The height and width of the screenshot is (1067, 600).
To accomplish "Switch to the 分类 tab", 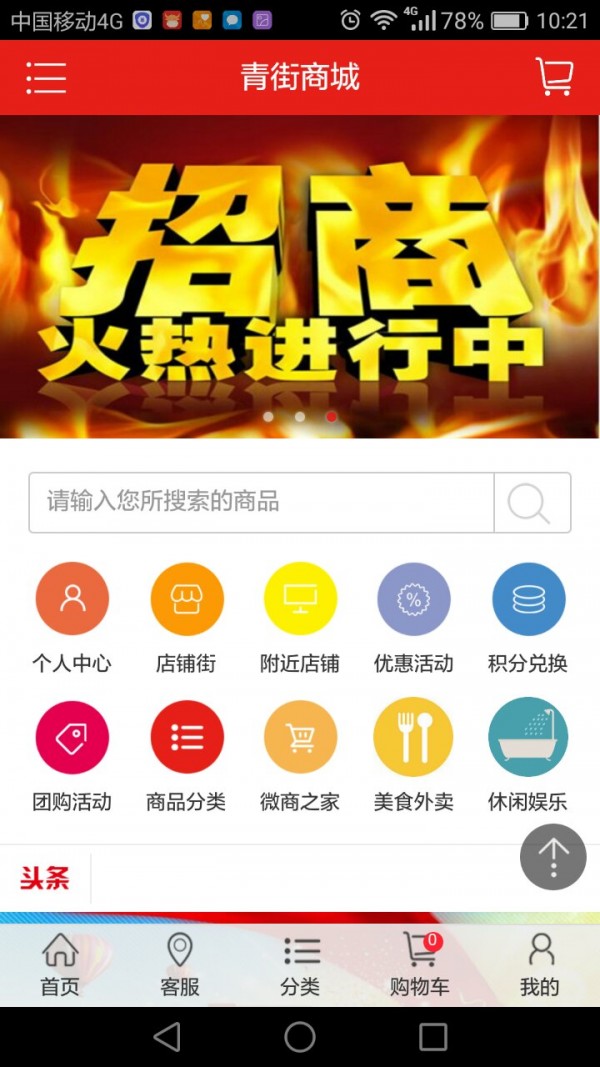I will pyautogui.click(x=300, y=965).
